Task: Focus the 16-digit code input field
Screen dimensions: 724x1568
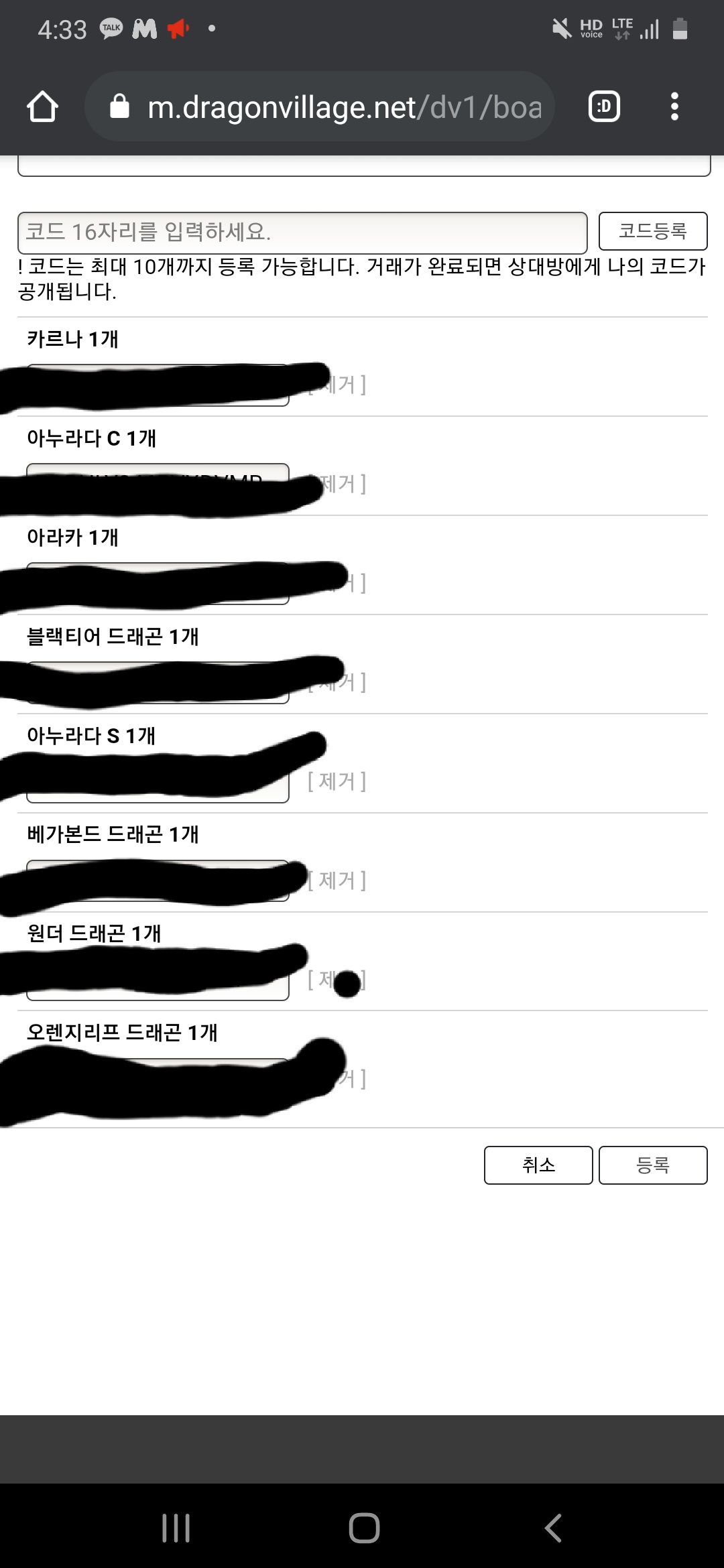Action: pos(302,233)
